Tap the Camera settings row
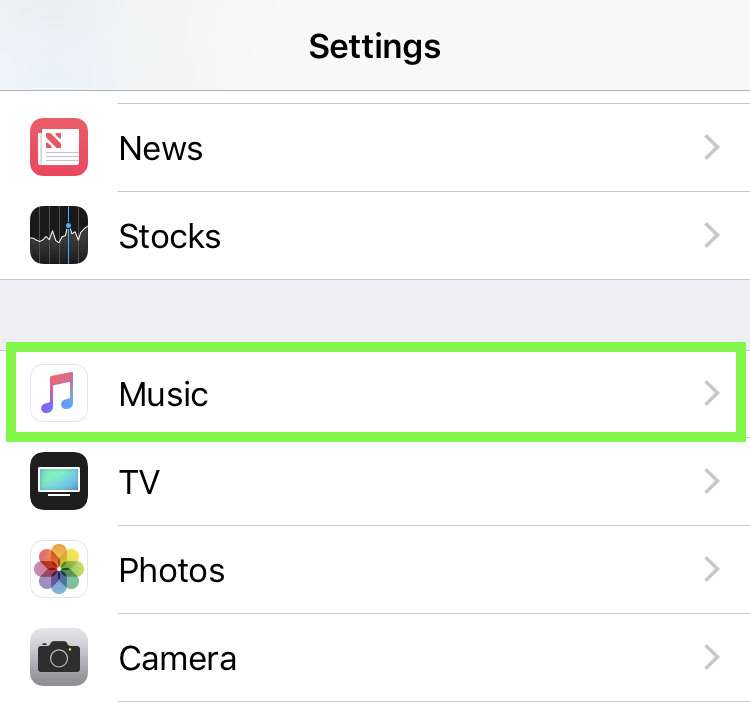 [375, 658]
